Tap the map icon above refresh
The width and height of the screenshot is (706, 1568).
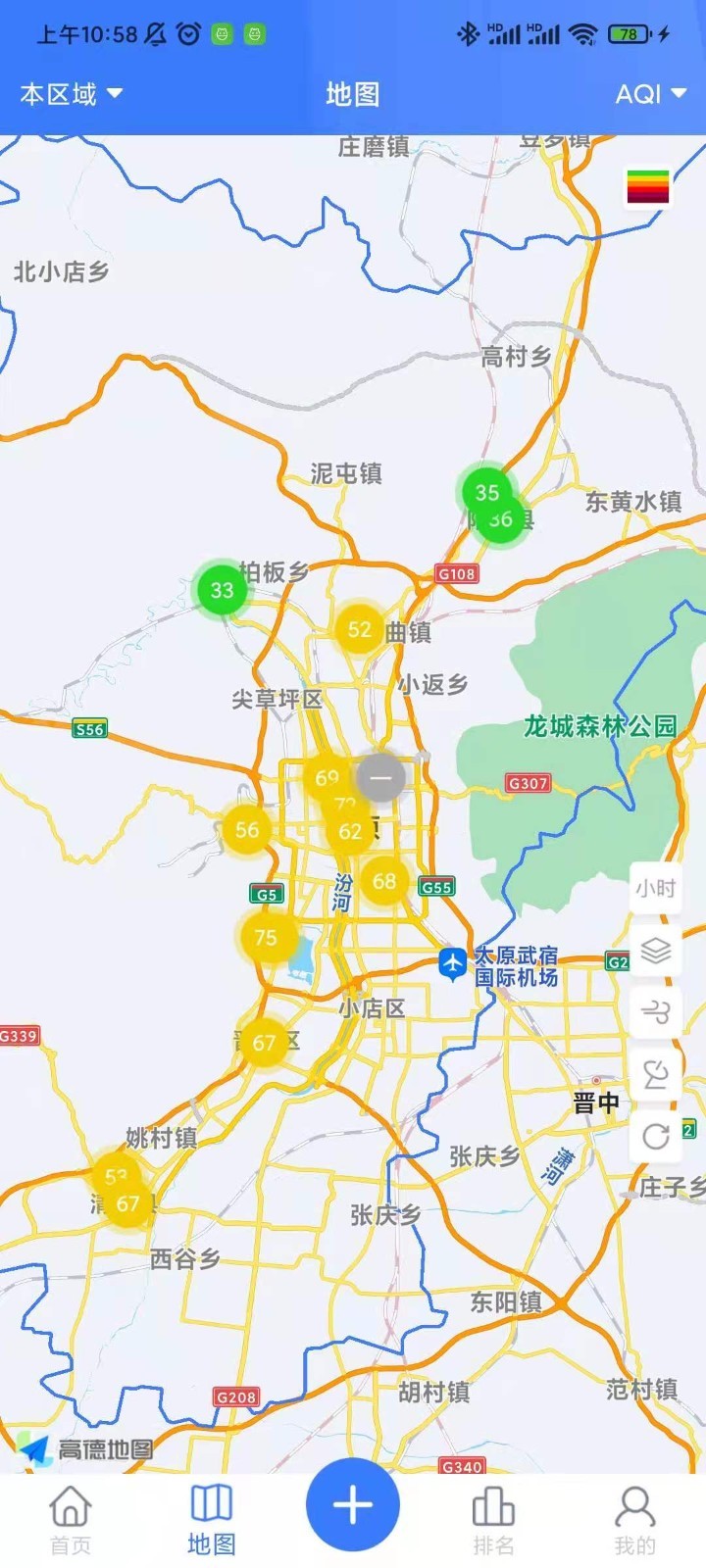click(x=655, y=1075)
